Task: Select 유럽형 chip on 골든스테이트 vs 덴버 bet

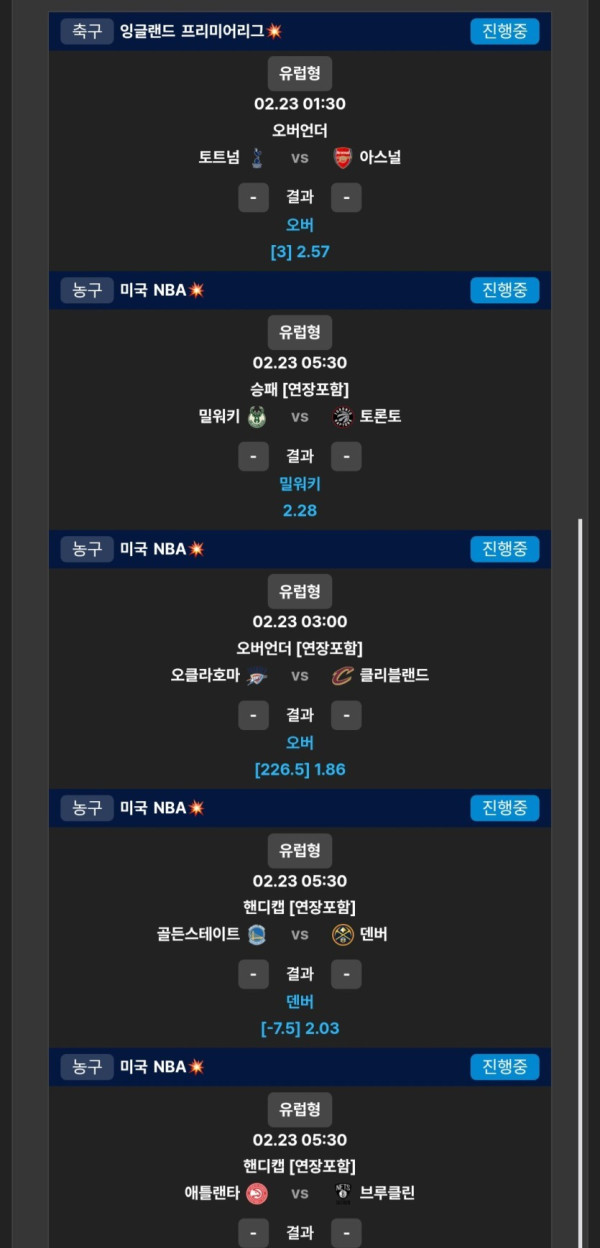Action: coord(300,850)
